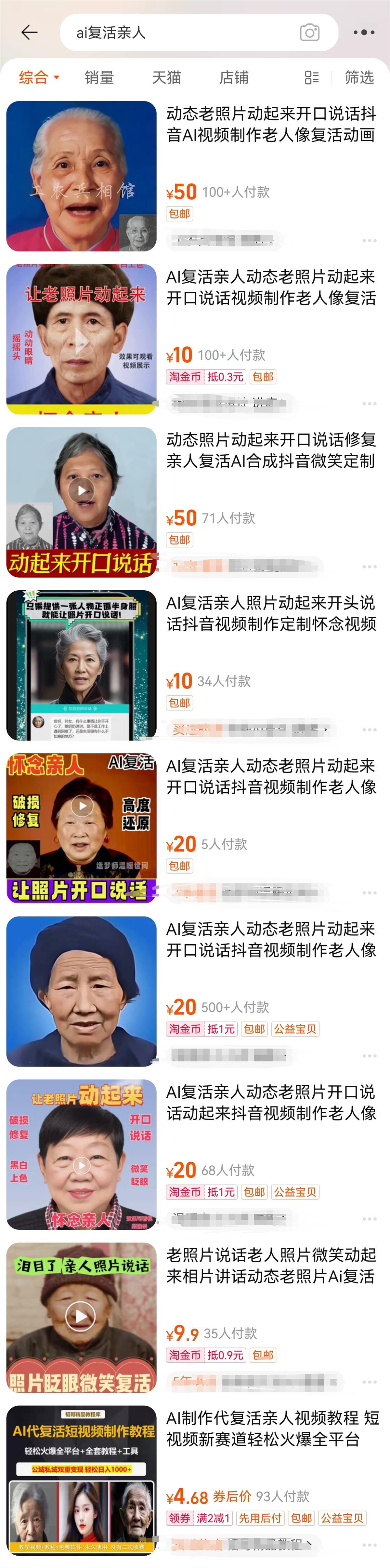Go back using the back arrow

(x=29, y=32)
